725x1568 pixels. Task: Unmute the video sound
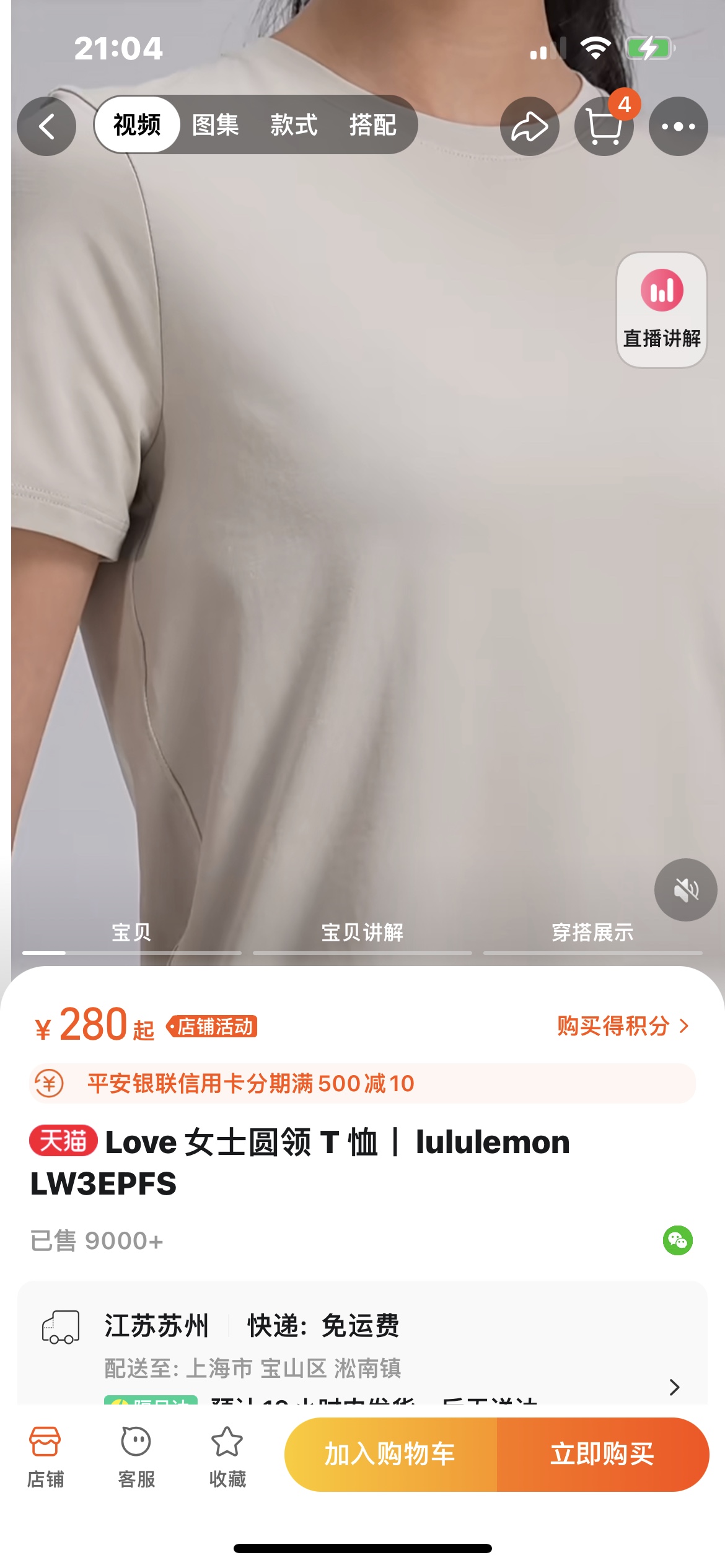coord(686,890)
